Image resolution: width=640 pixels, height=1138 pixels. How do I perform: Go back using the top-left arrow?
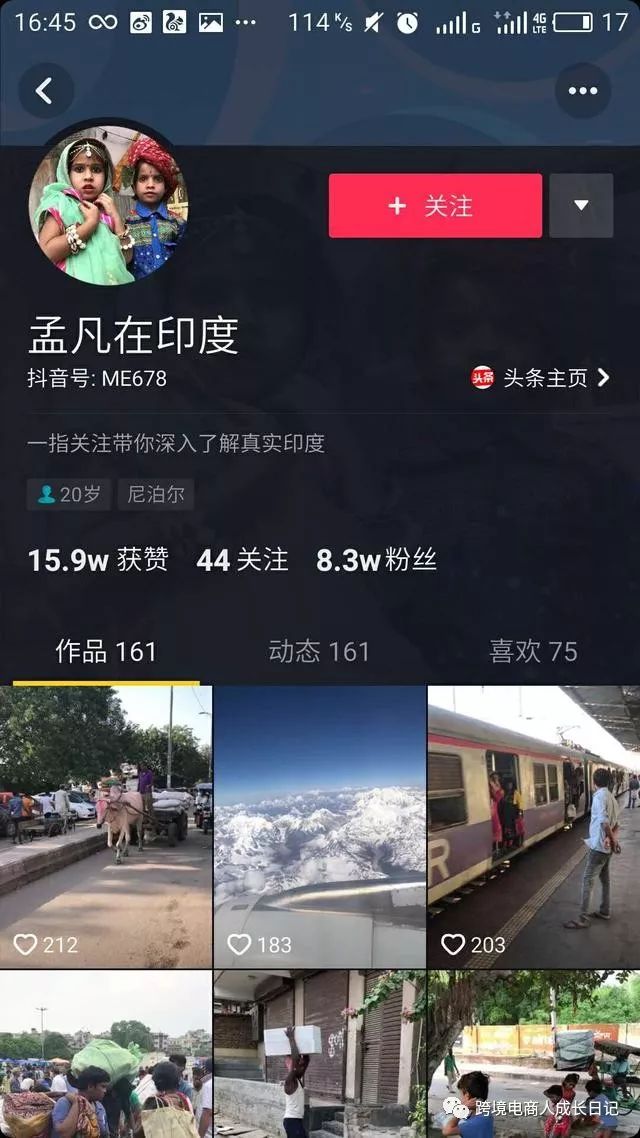[x=45, y=91]
